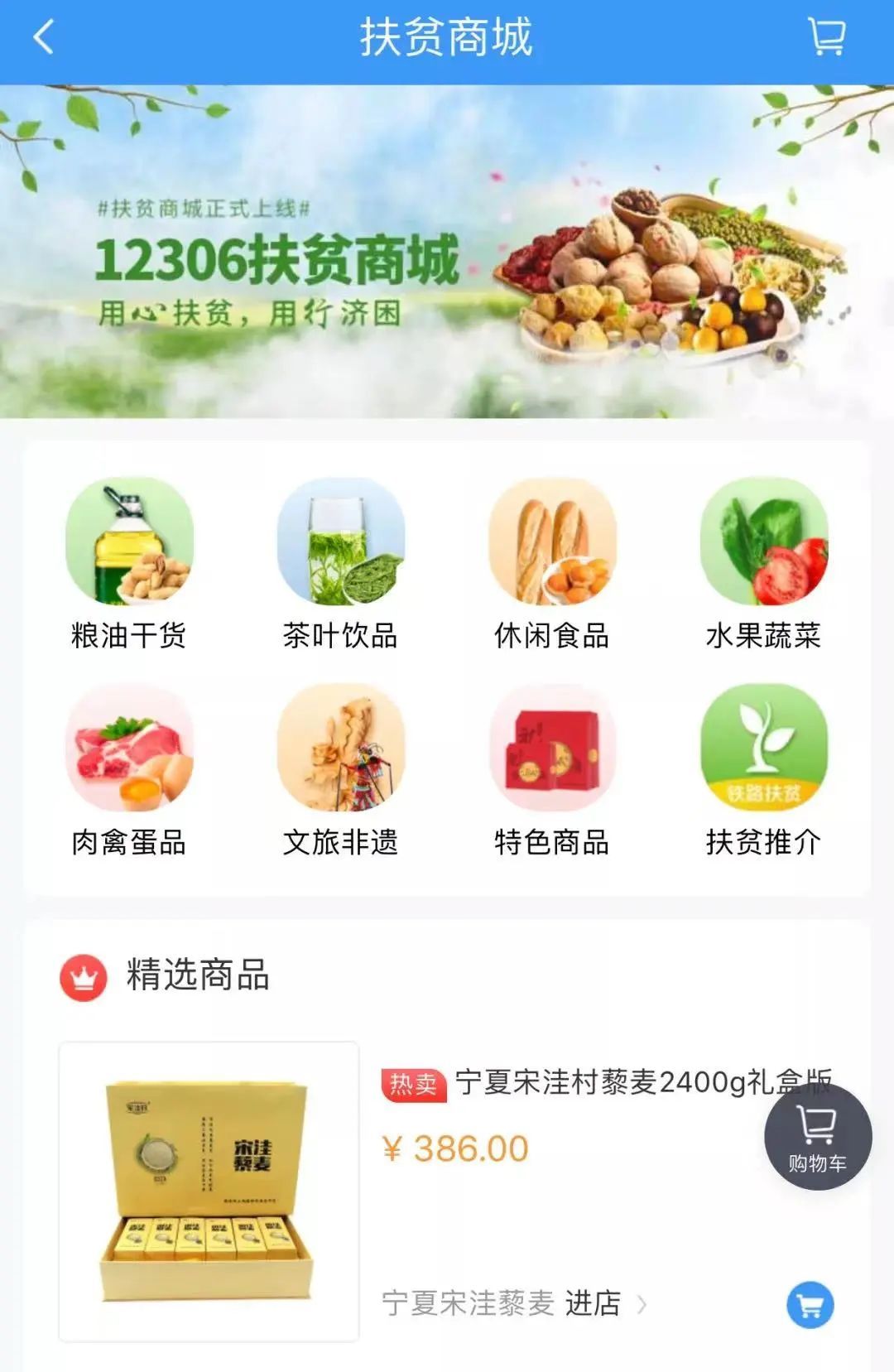The width and height of the screenshot is (894, 1372).
Task: Open the 12306扶贫商城 promotional banner
Action: [447, 252]
